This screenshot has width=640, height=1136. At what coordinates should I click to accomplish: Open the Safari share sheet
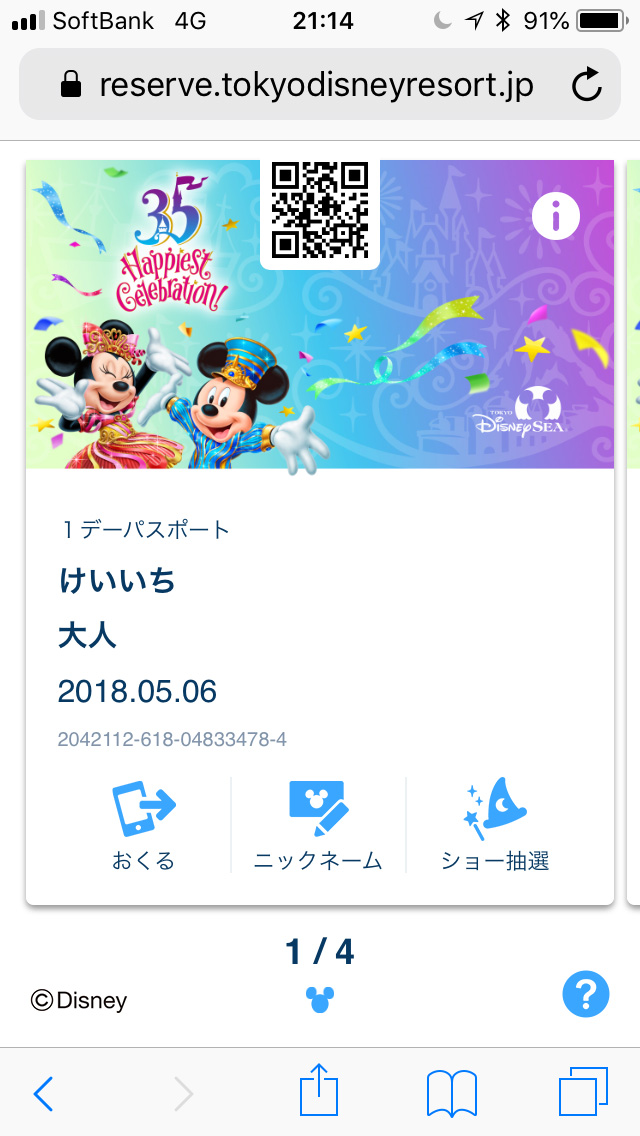pos(320,1091)
